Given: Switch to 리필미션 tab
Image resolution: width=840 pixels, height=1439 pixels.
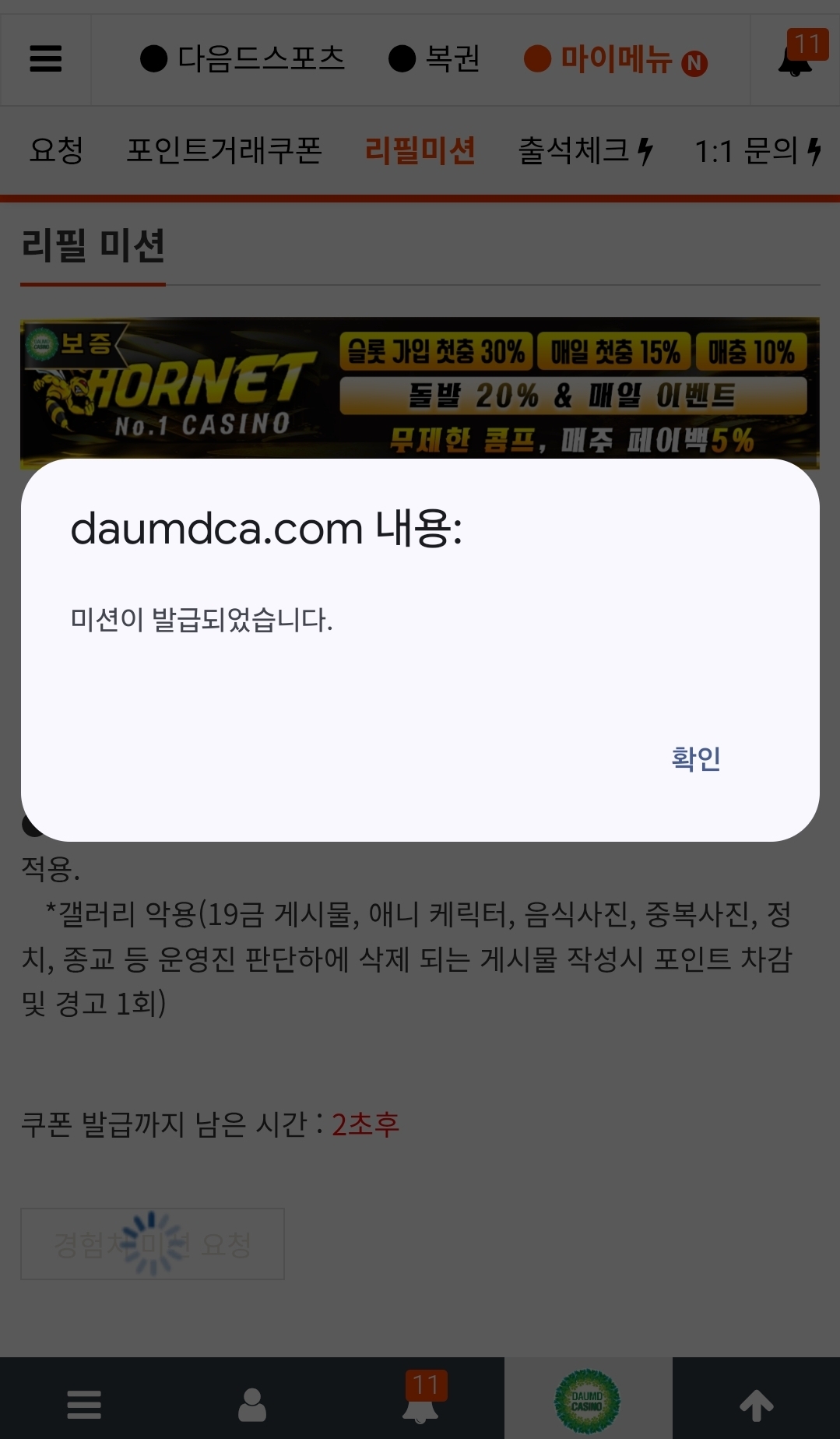Looking at the screenshot, I should (420, 150).
